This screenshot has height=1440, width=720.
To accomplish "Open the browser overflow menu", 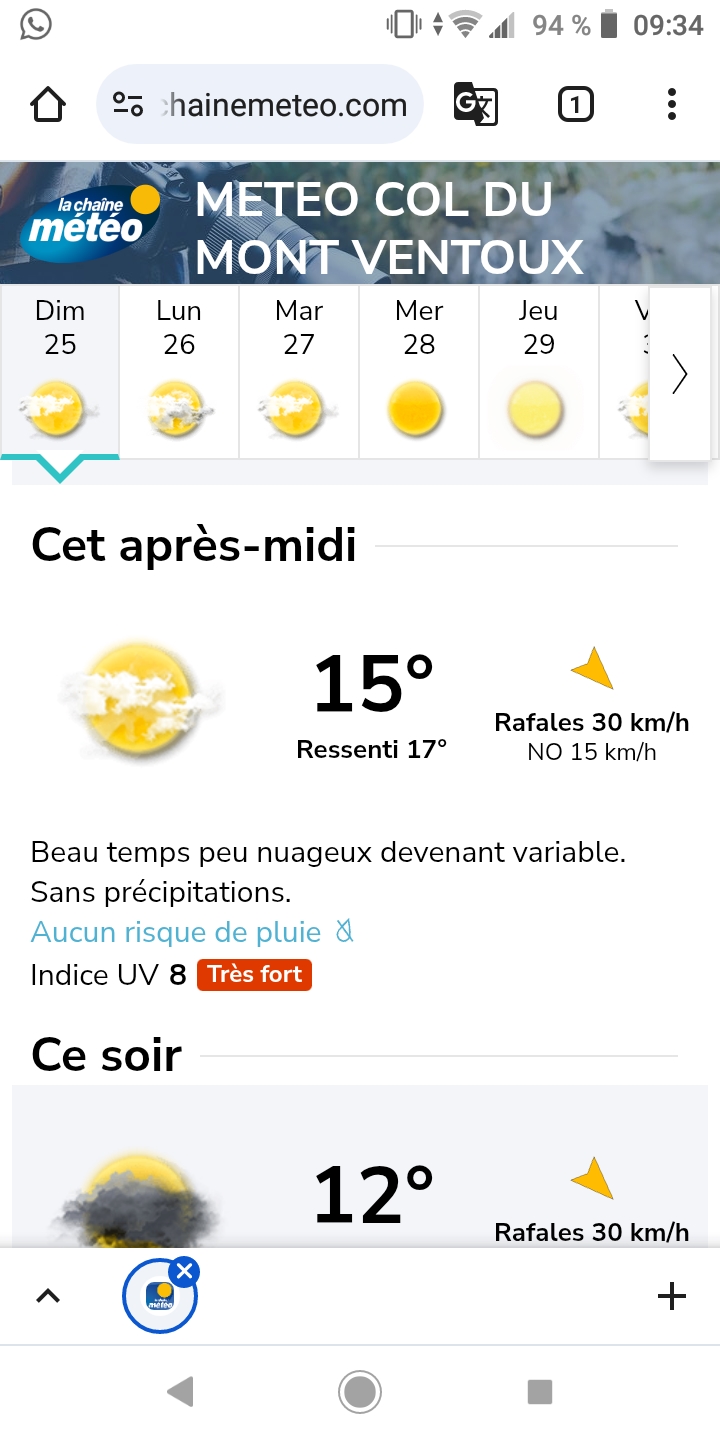I will [671, 104].
